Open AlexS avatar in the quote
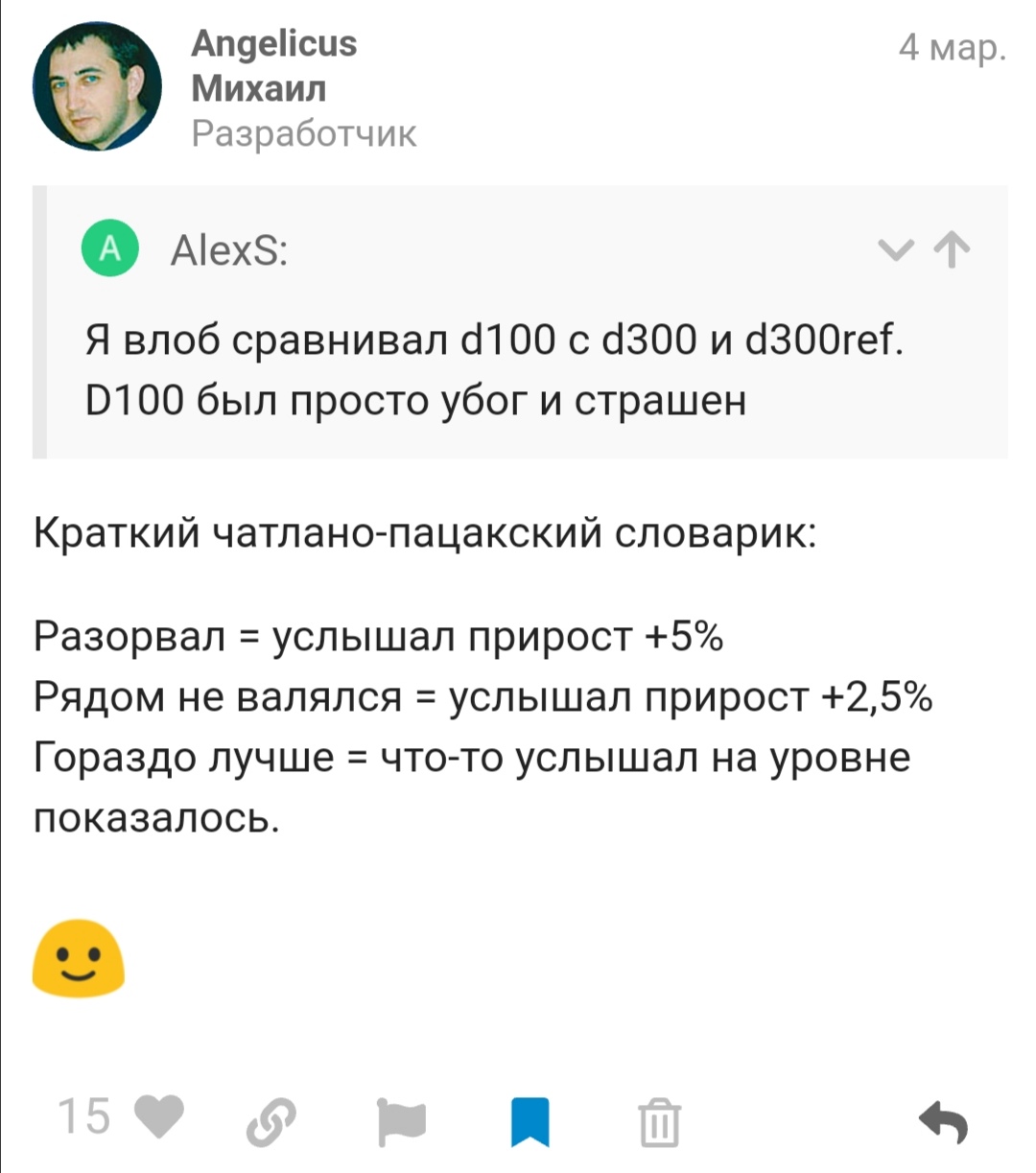Screen dimensions: 1036x1173 [x=110, y=249]
